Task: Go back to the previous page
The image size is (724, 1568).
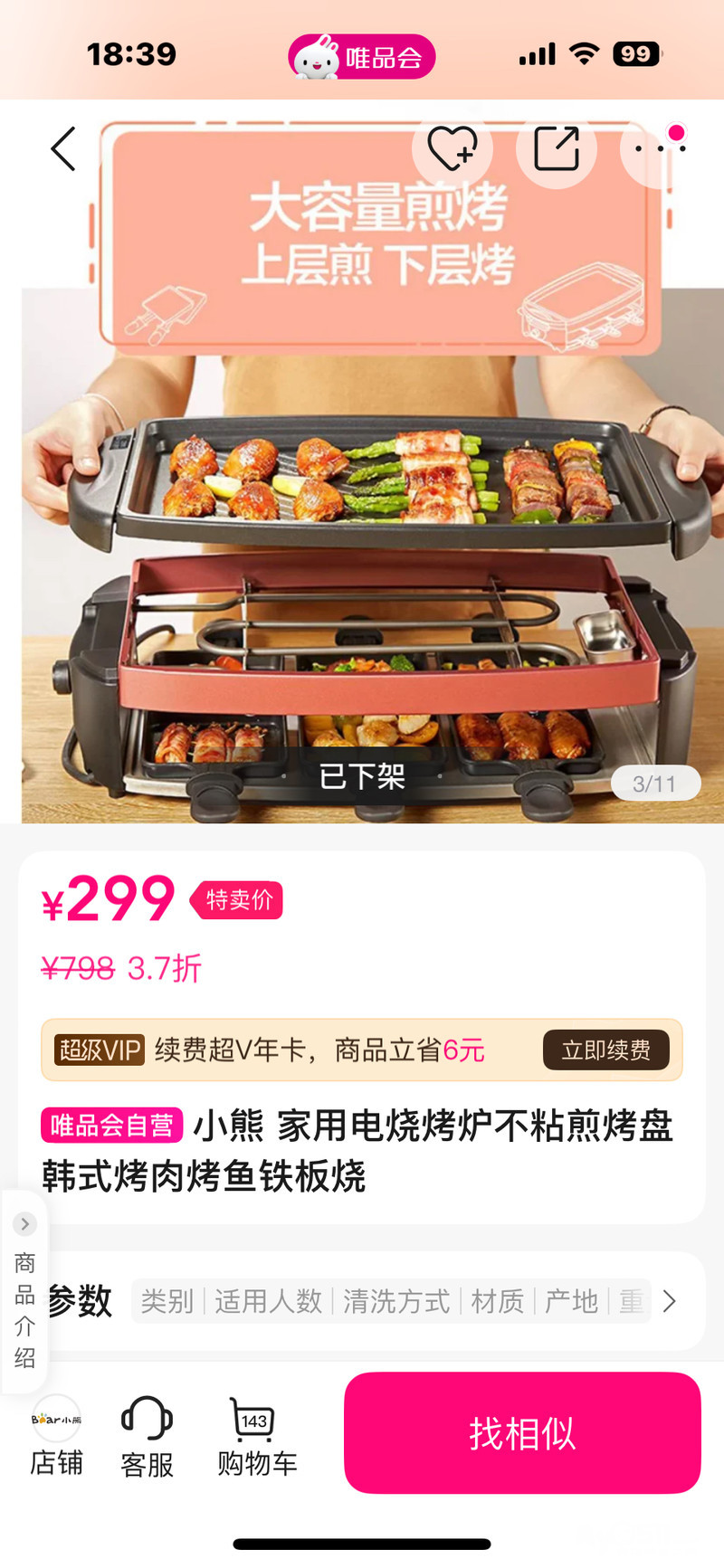Action: click(x=63, y=149)
